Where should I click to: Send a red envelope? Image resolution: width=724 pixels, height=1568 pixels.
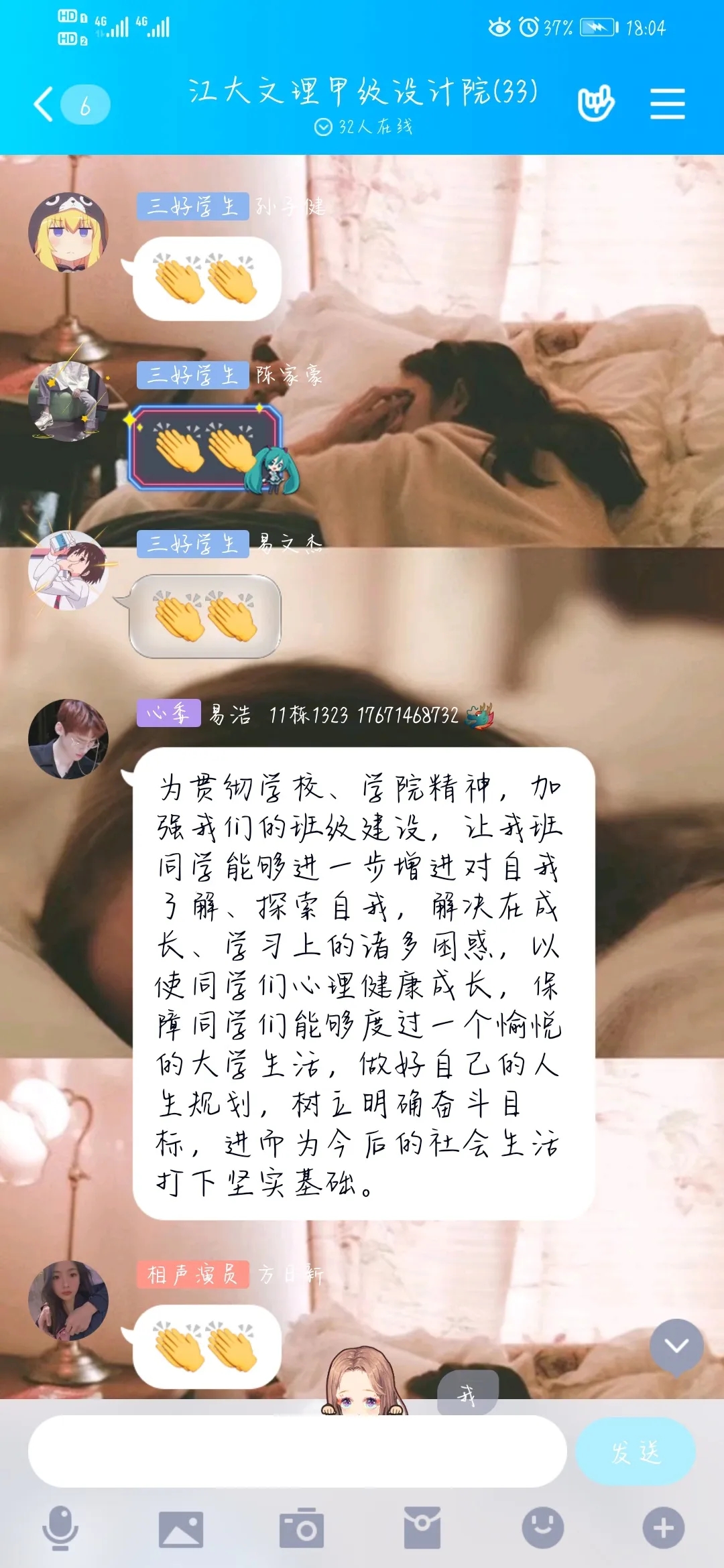point(422,1528)
